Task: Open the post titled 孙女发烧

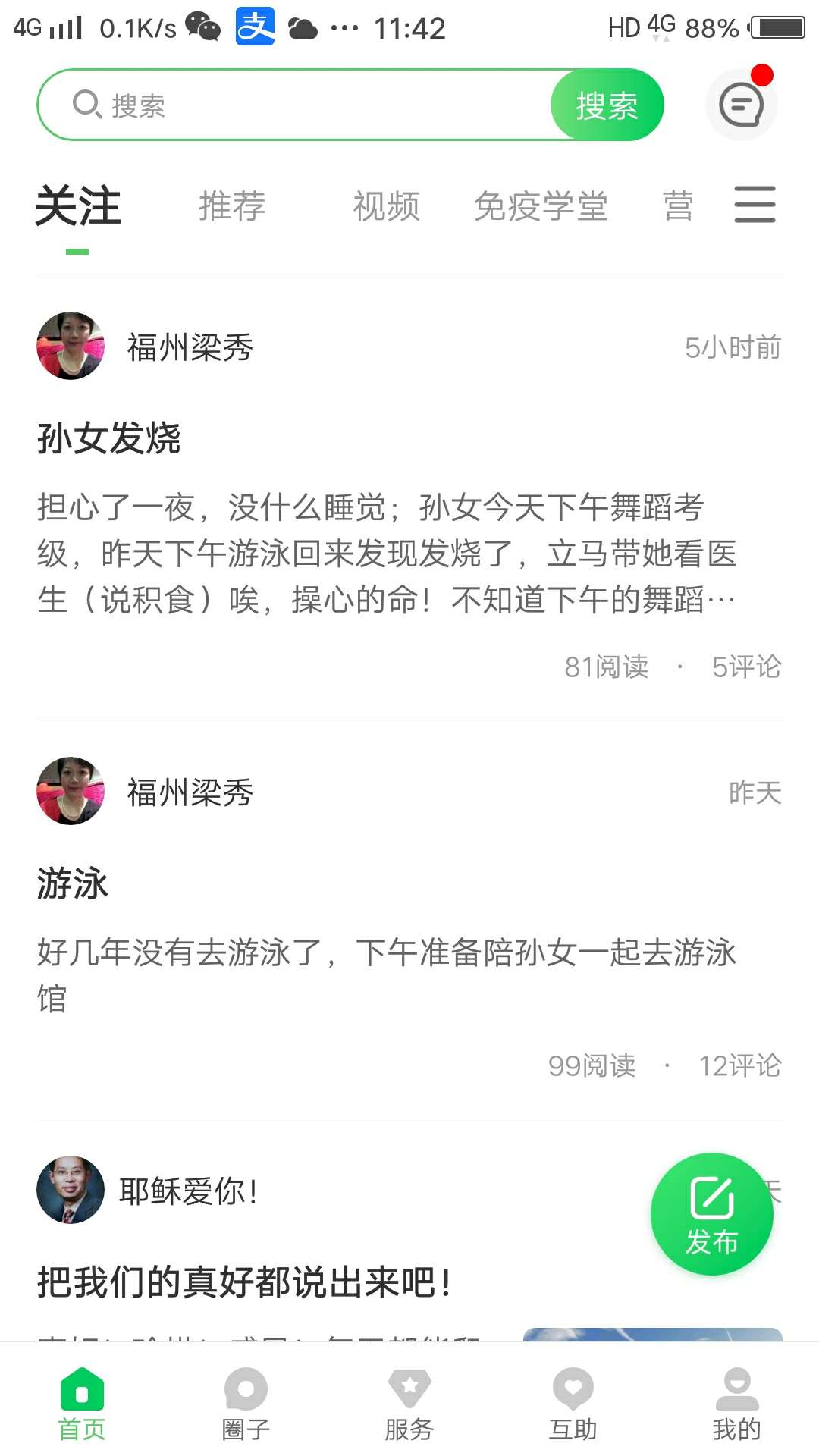Action: [x=109, y=438]
